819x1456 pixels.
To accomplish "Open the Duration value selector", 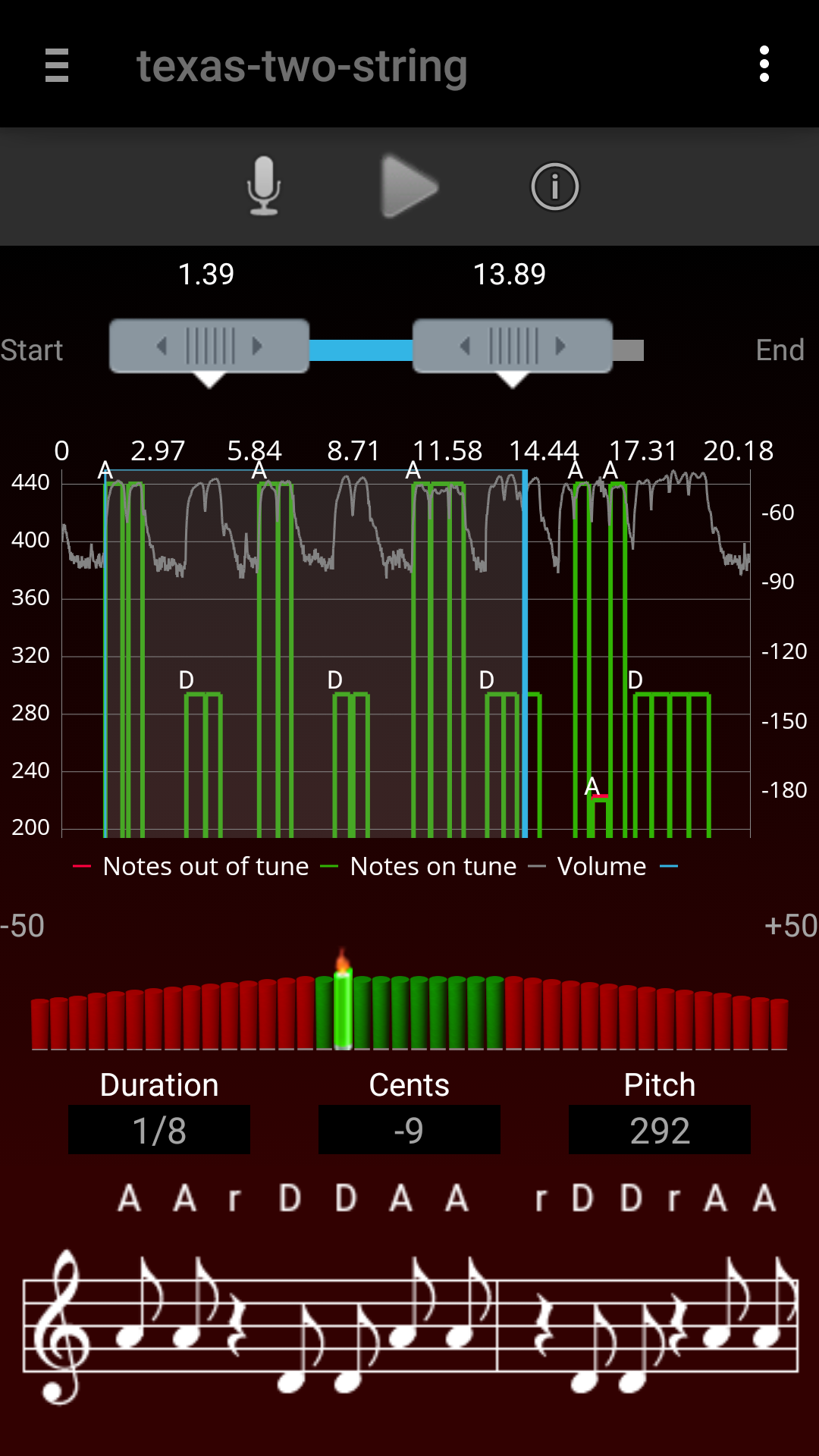I will pos(158,1129).
